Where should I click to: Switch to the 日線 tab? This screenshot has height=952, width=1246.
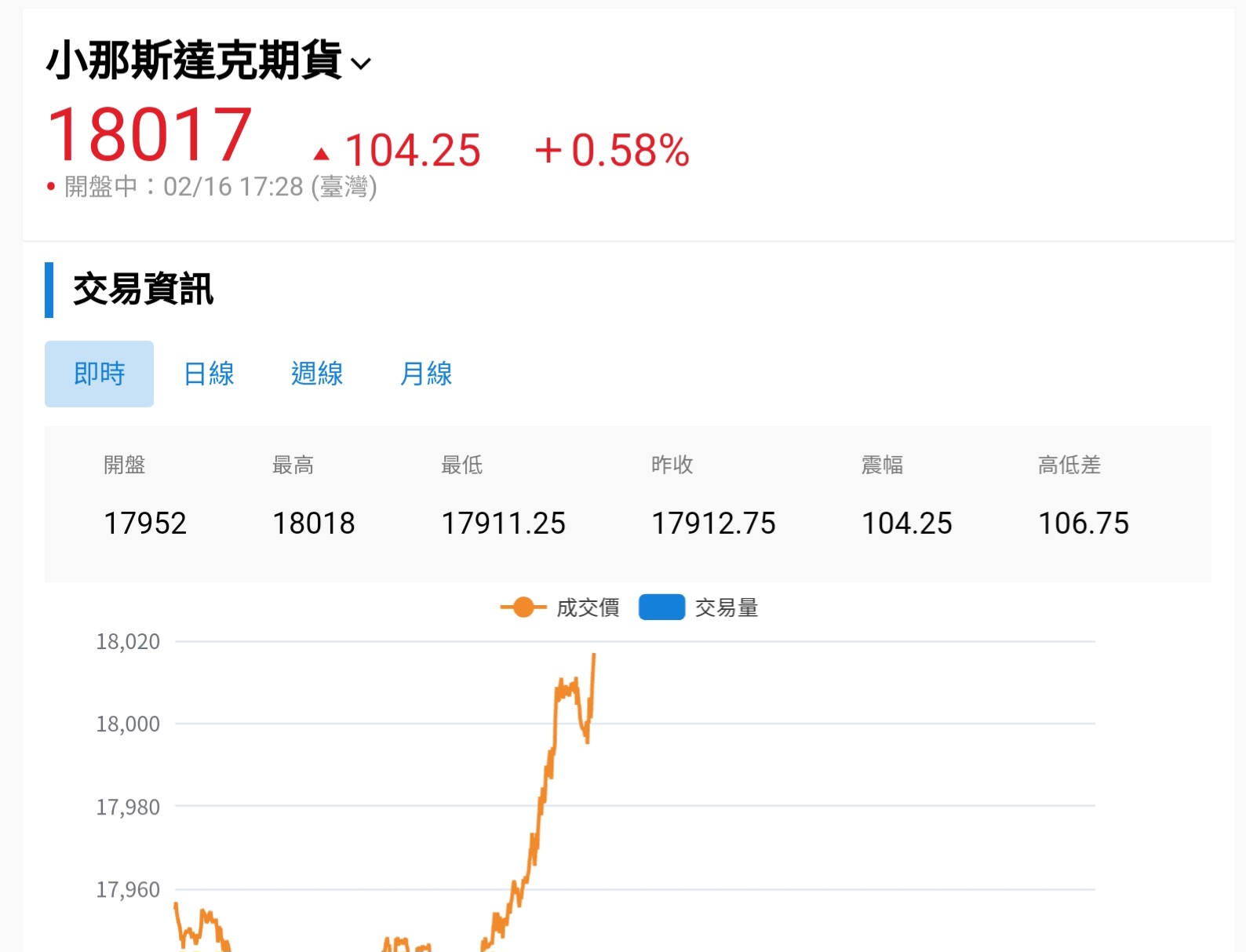[209, 374]
